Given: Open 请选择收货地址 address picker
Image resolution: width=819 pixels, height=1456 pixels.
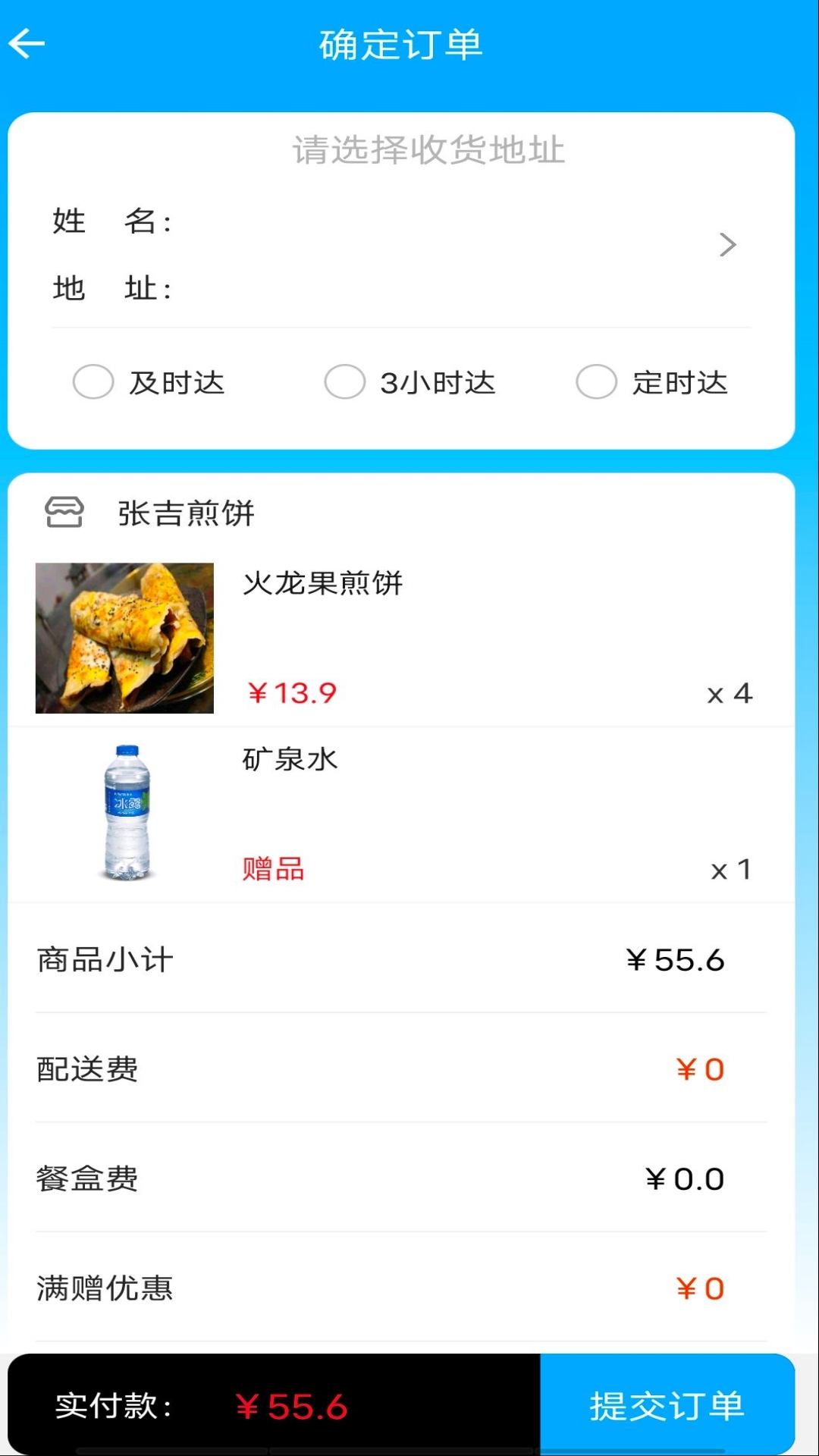Looking at the screenshot, I should pyautogui.click(x=426, y=149).
